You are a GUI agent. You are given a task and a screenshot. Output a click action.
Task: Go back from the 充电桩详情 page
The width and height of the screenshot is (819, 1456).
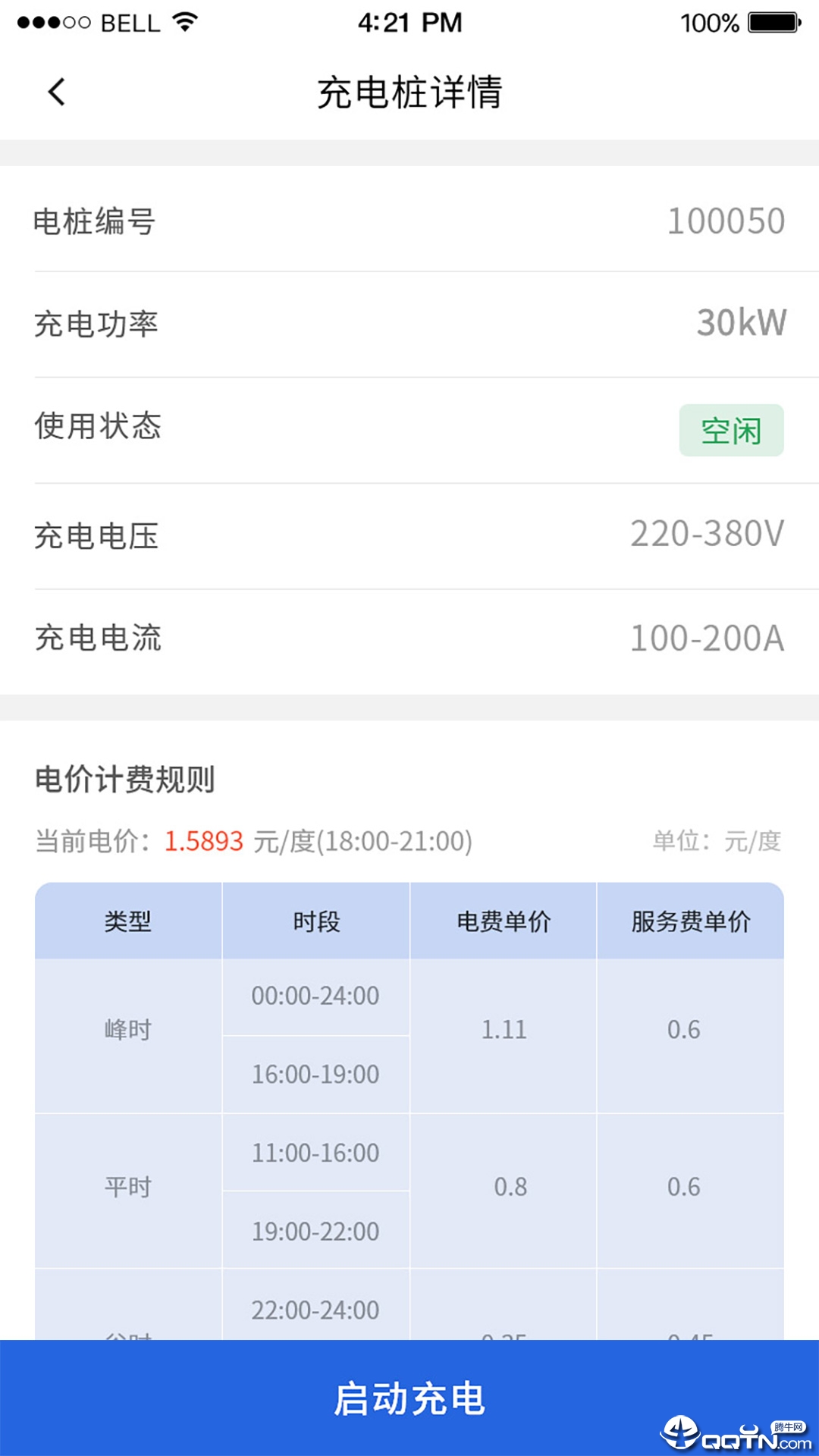[x=57, y=93]
